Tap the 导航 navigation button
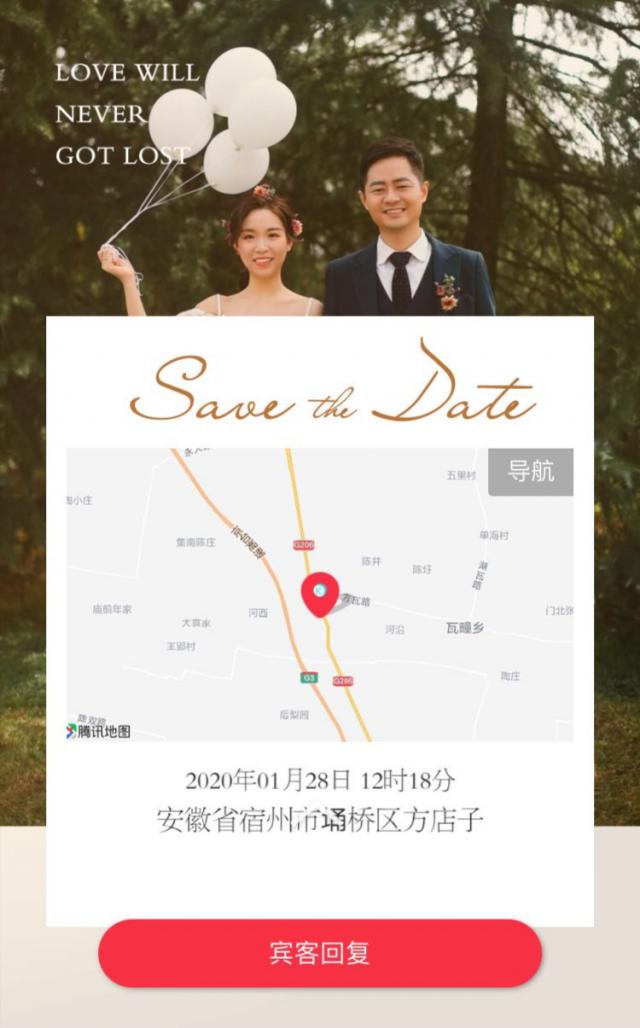This screenshot has width=640, height=1028. pyautogui.click(x=530, y=471)
